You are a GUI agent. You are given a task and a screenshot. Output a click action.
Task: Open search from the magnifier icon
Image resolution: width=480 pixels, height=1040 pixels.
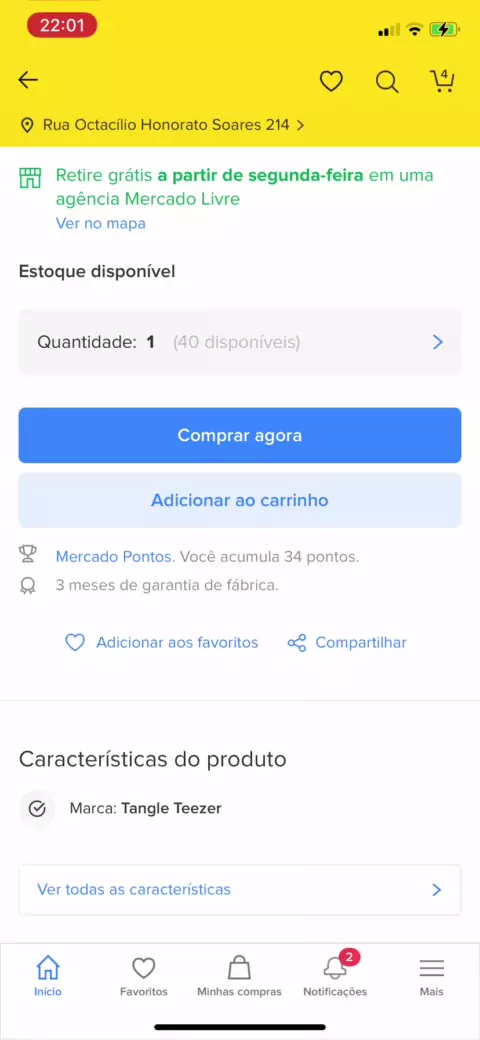tap(387, 82)
